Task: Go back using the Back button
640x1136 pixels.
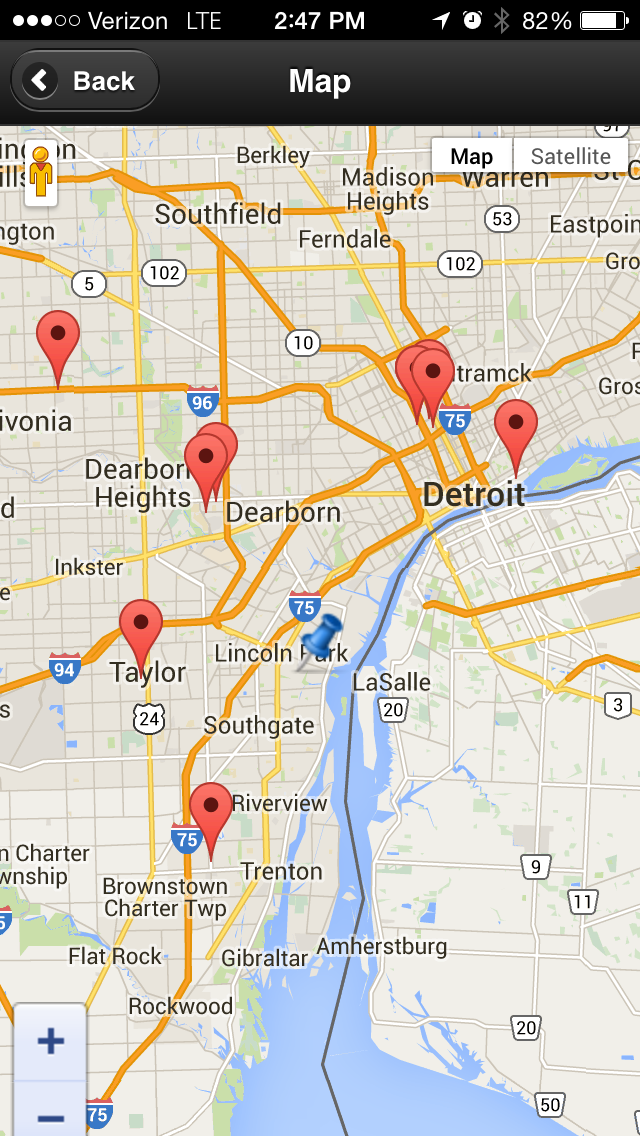Action: [85, 81]
